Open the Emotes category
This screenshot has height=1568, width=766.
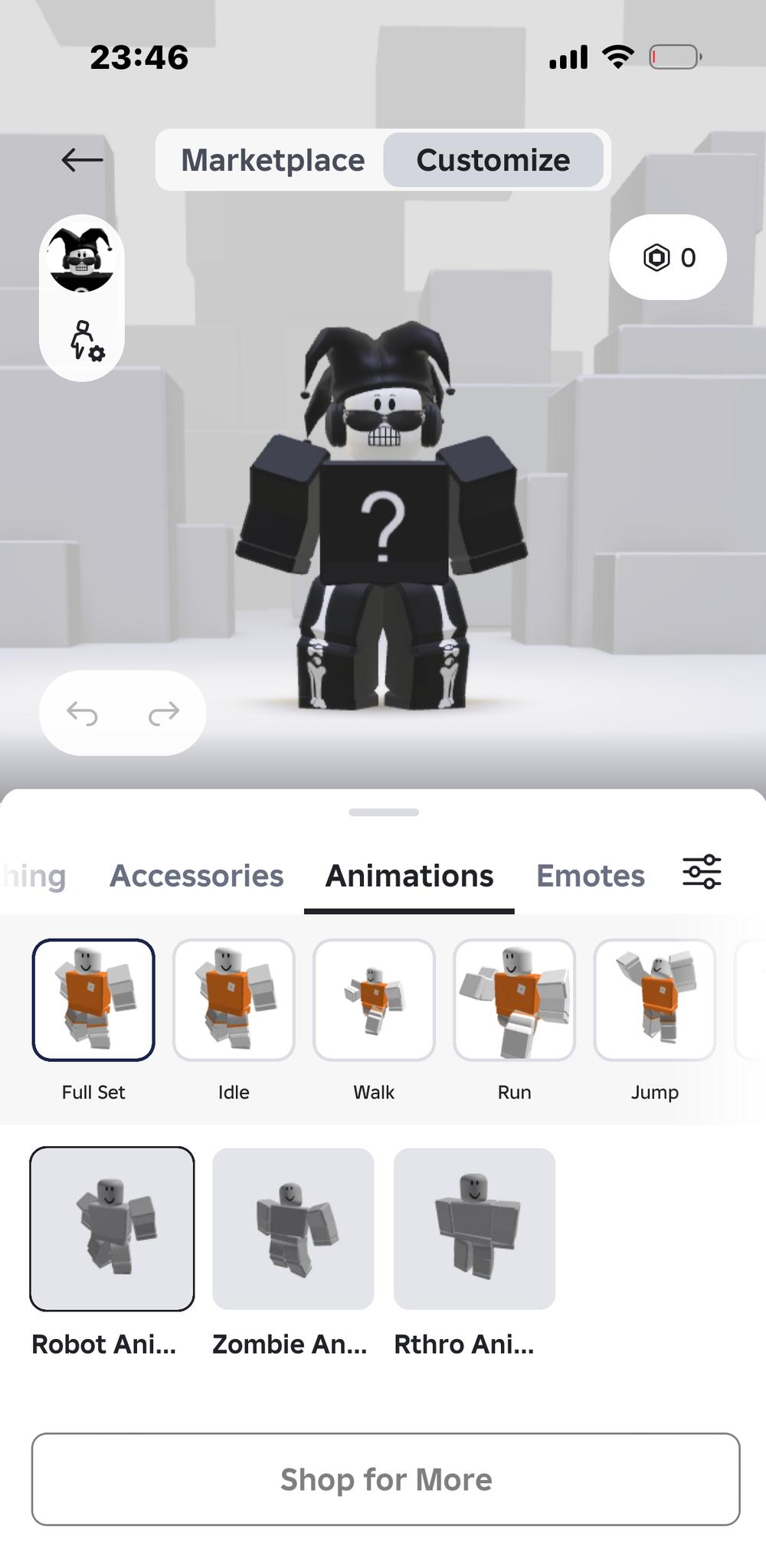pyautogui.click(x=590, y=876)
